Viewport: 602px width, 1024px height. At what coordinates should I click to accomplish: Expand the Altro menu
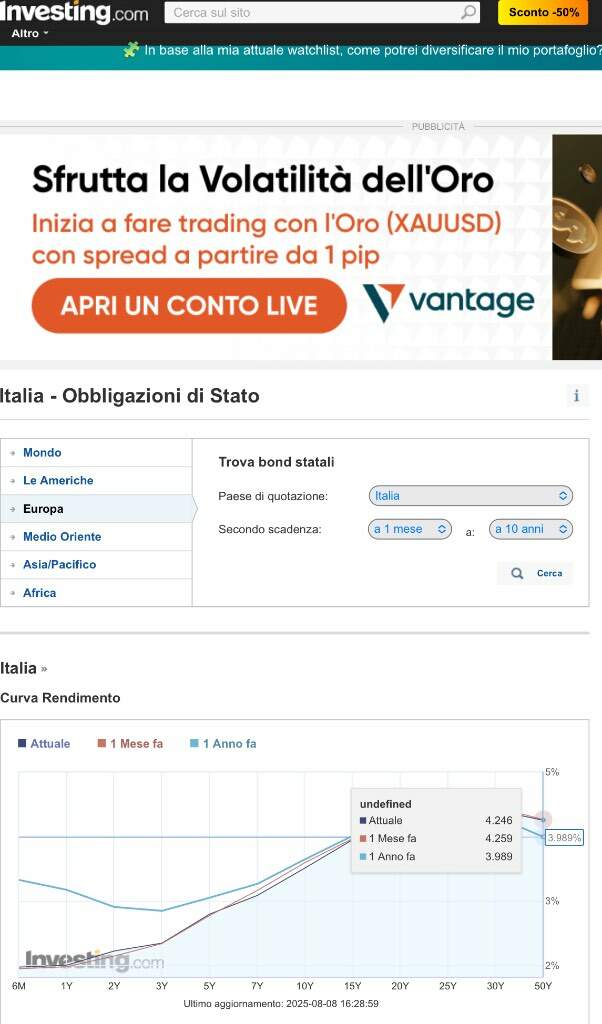pyautogui.click(x=30, y=33)
